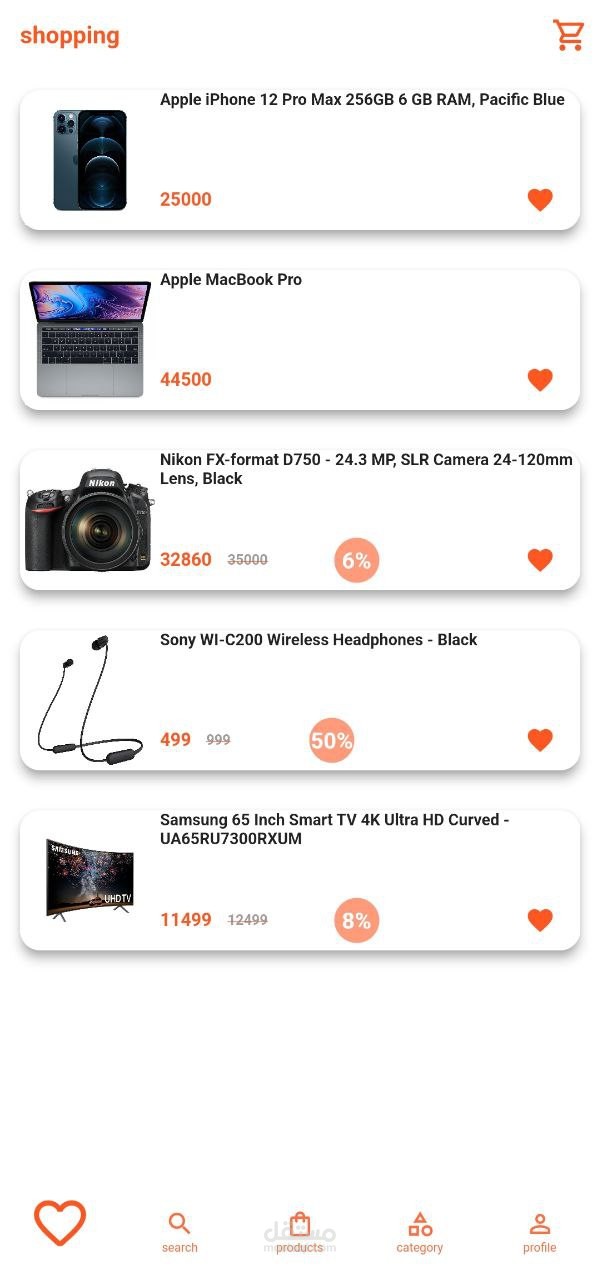Viewport: 600px width, 1280px height.
Task: Unfavorite the Apple iPhone 12 Pro Max
Action: 540,200
